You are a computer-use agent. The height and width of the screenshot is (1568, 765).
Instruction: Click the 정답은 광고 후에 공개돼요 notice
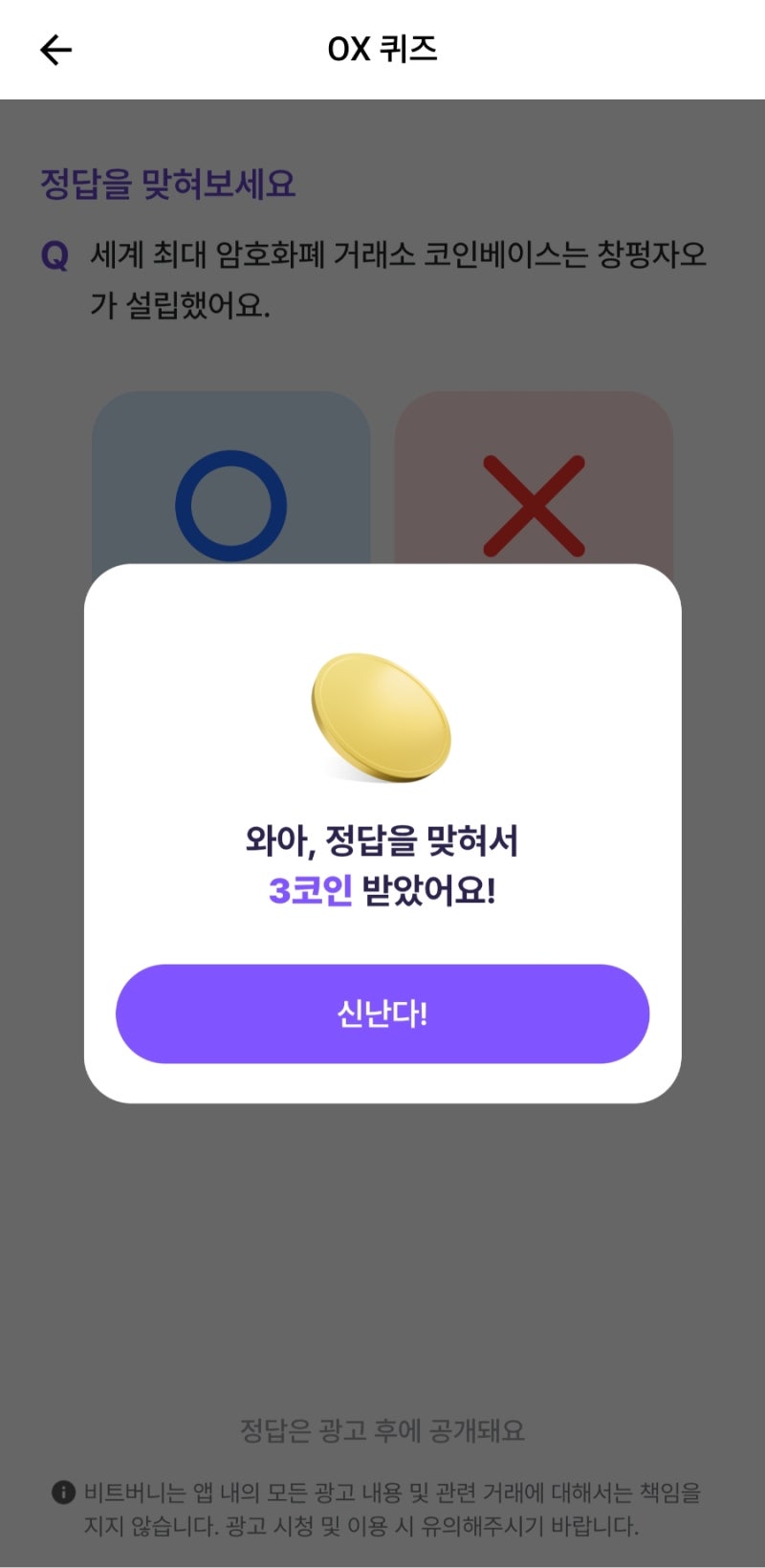click(x=382, y=1431)
